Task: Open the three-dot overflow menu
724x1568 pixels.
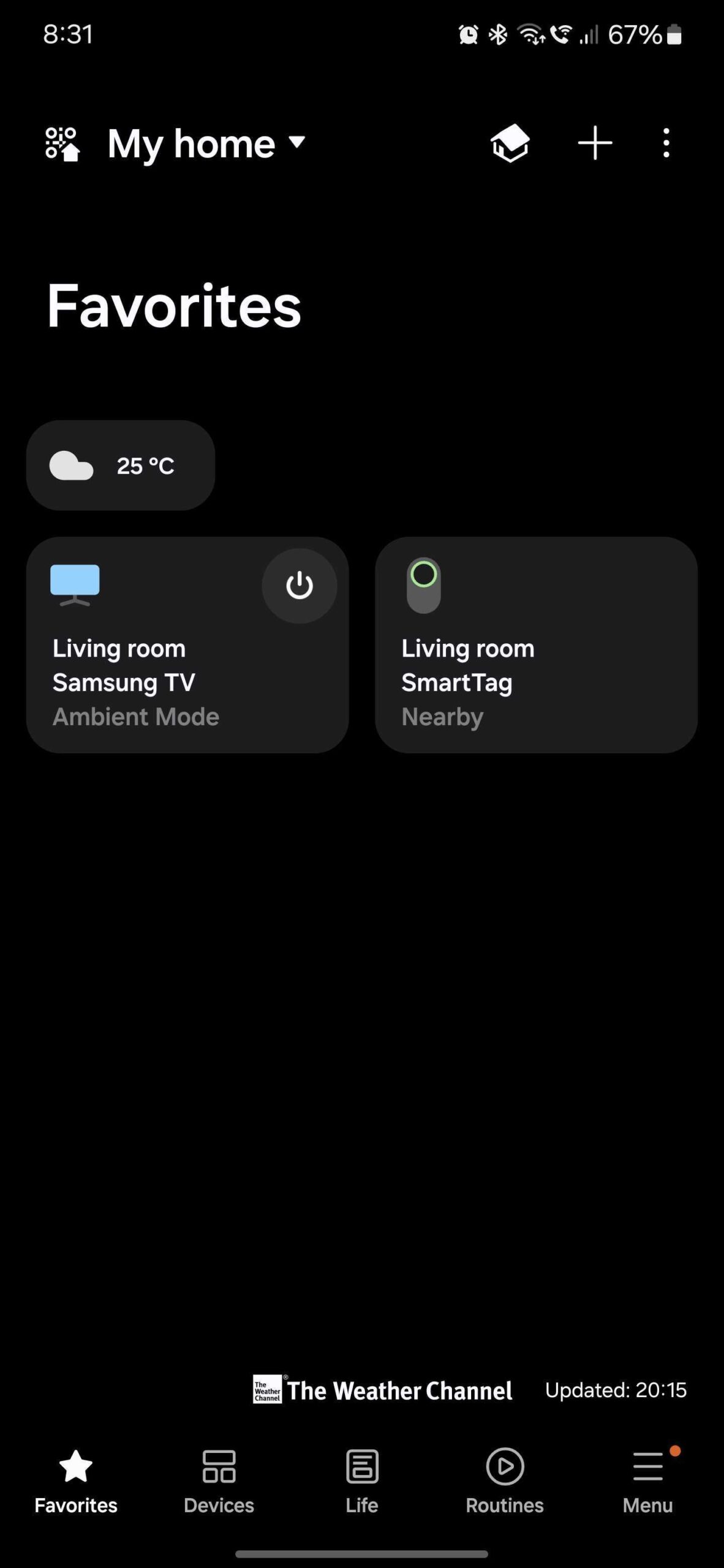Action: [666, 144]
